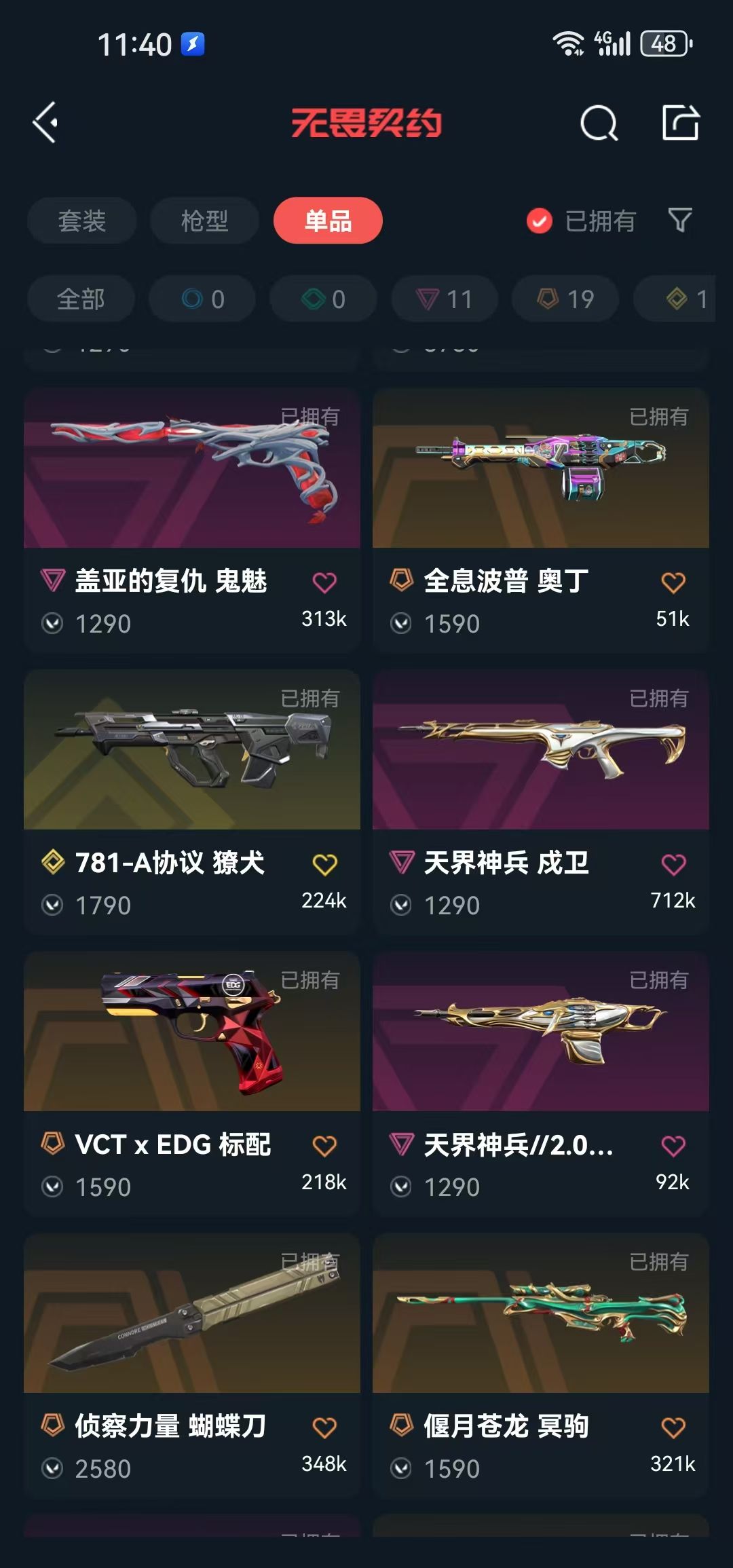Image resolution: width=733 pixels, height=1568 pixels.
Task: Like the 天界神兵 戍卫 skin
Action: (x=673, y=864)
